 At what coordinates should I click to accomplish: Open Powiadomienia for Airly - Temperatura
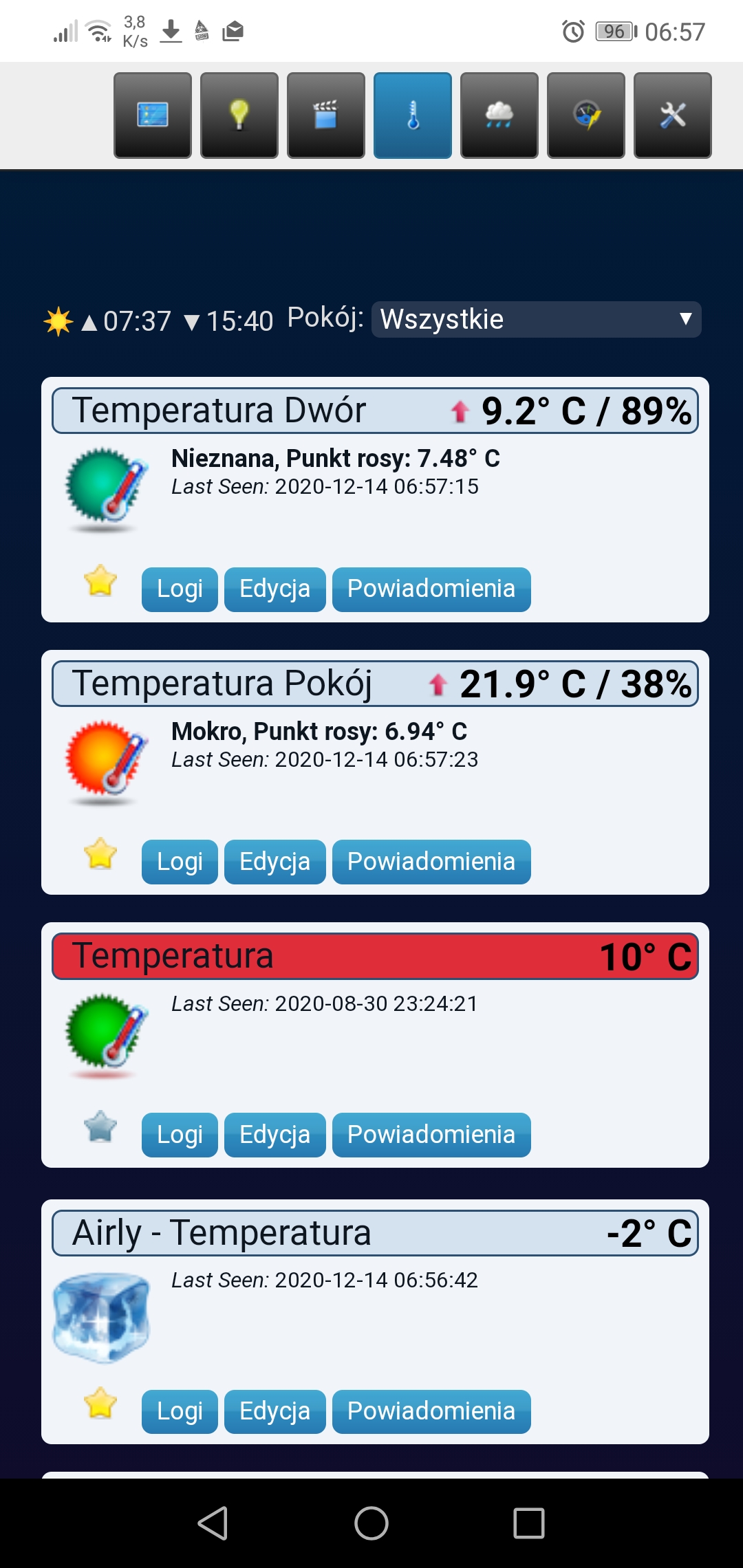pyautogui.click(x=431, y=1411)
